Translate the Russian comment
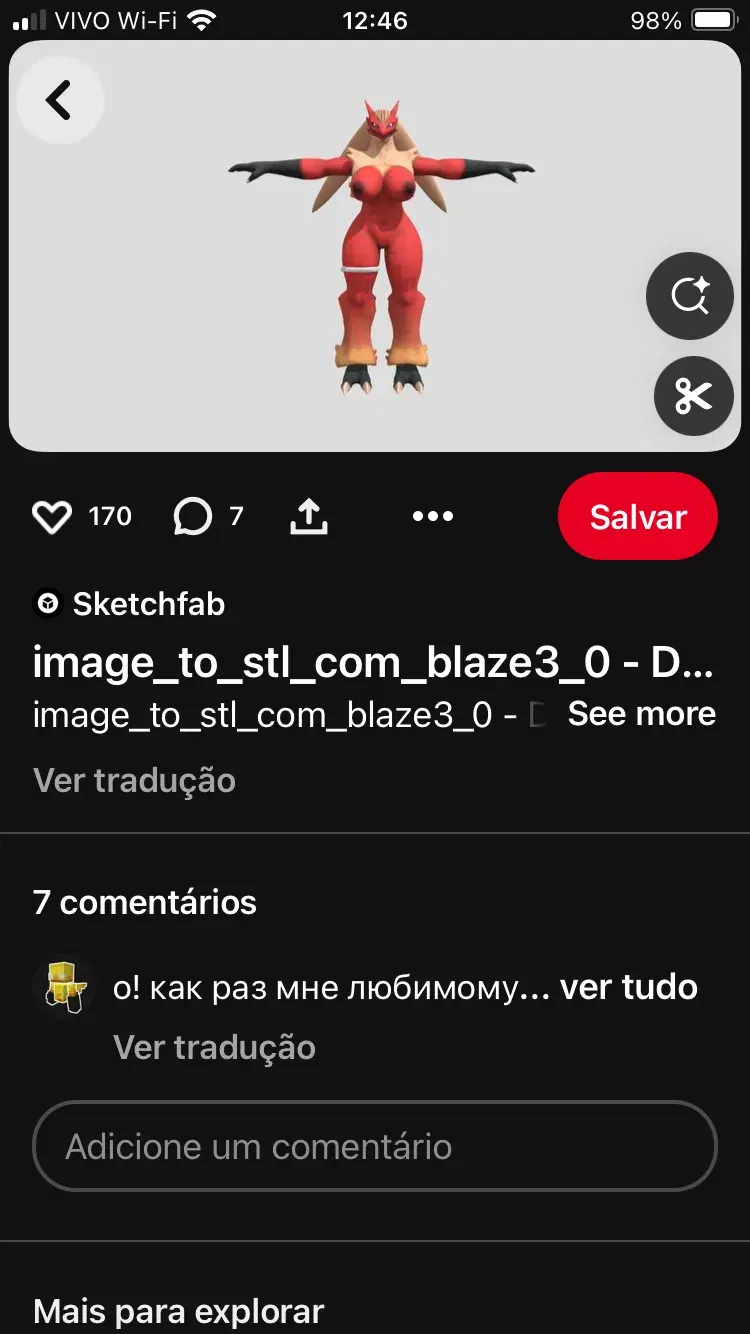The width and height of the screenshot is (750, 1334). coord(214,1047)
